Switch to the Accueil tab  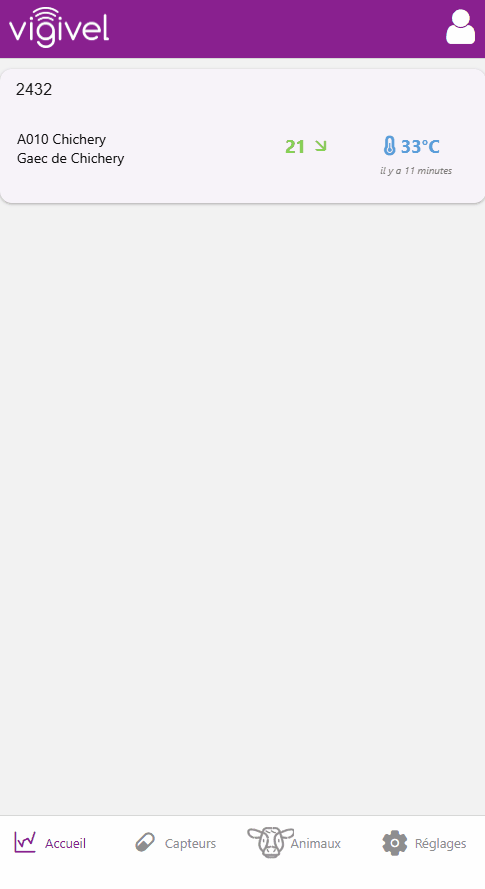[x=50, y=843]
